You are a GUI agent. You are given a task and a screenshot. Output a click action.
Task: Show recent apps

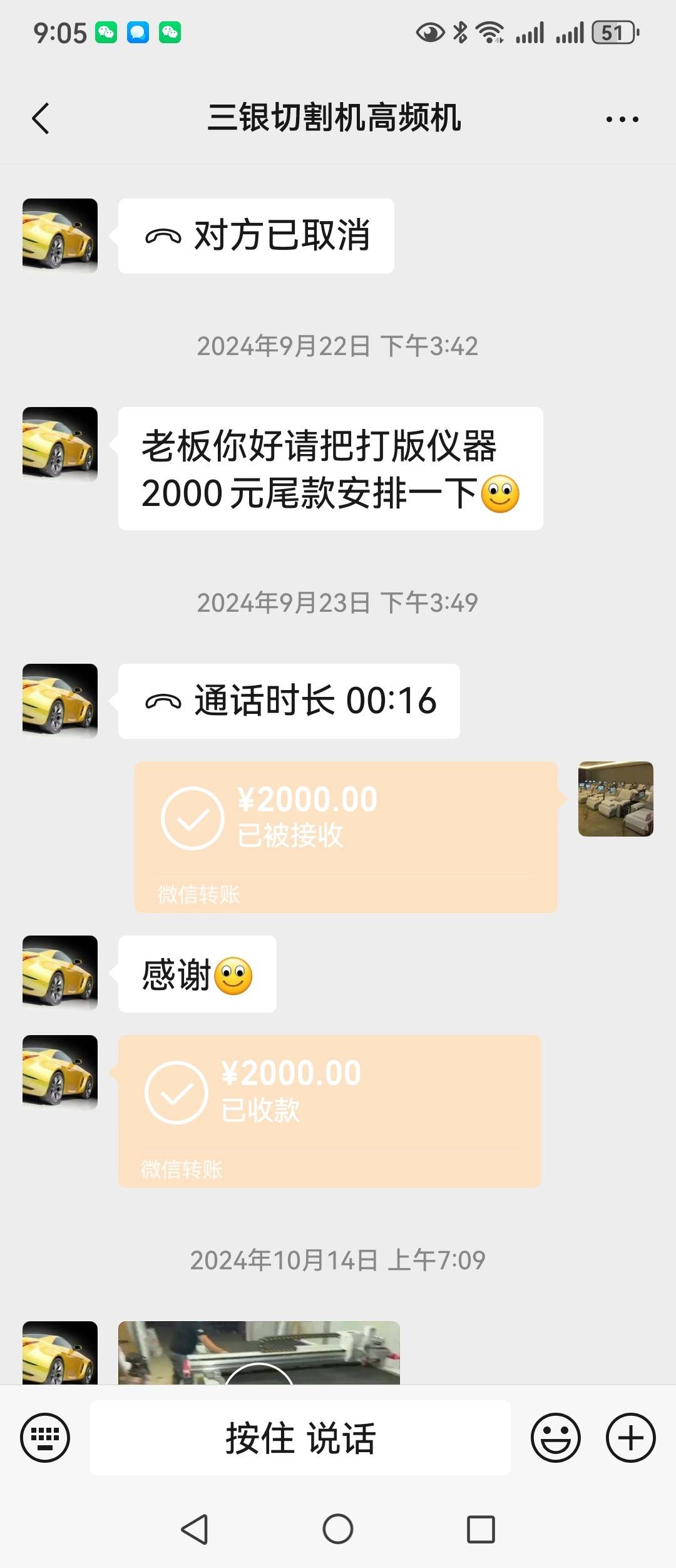pyautogui.click(x=481, y=1529)
